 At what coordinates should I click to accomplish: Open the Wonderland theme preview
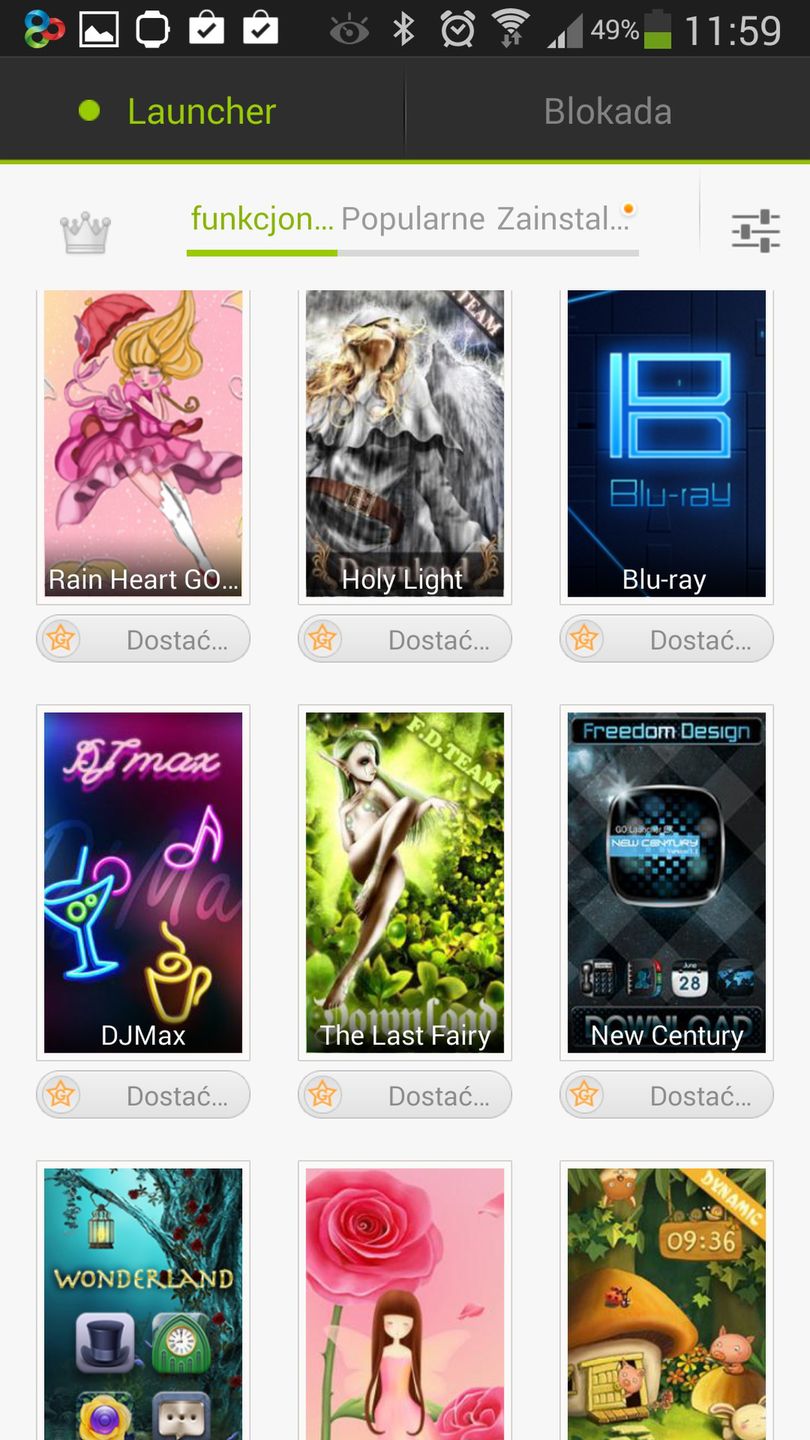point(143,1300)
